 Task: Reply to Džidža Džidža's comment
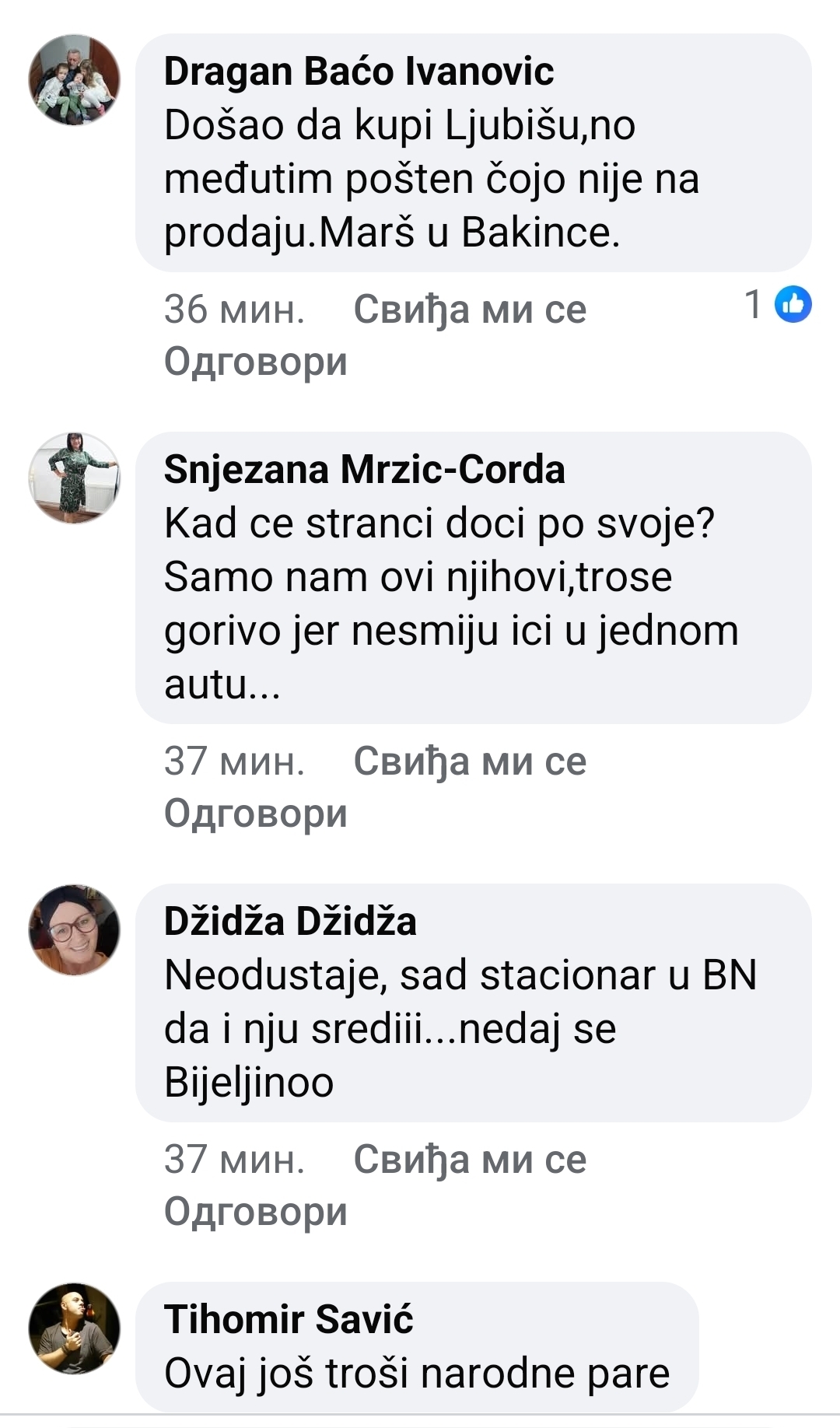[255, 1212]
